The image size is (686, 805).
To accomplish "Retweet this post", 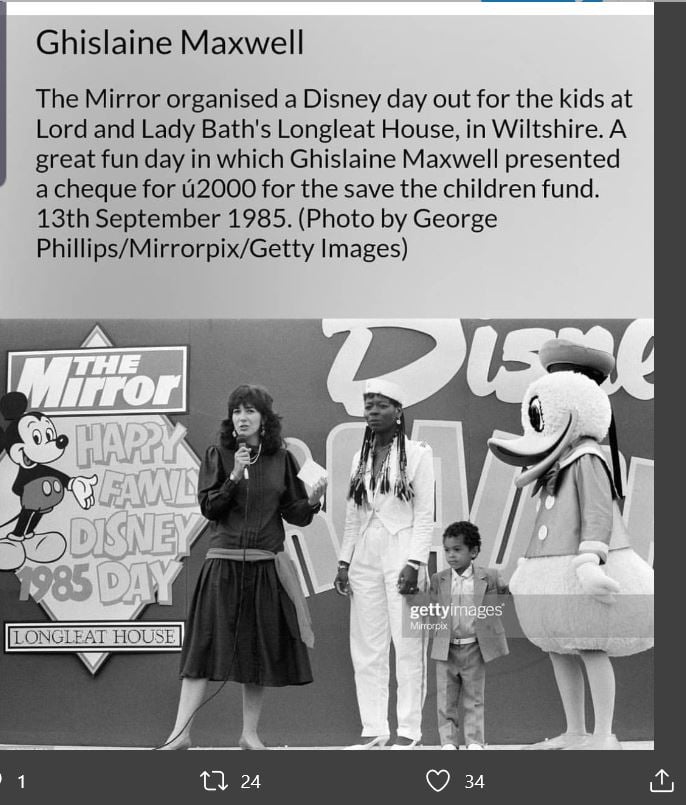I will pyautogui.click(x=214, y=780).
